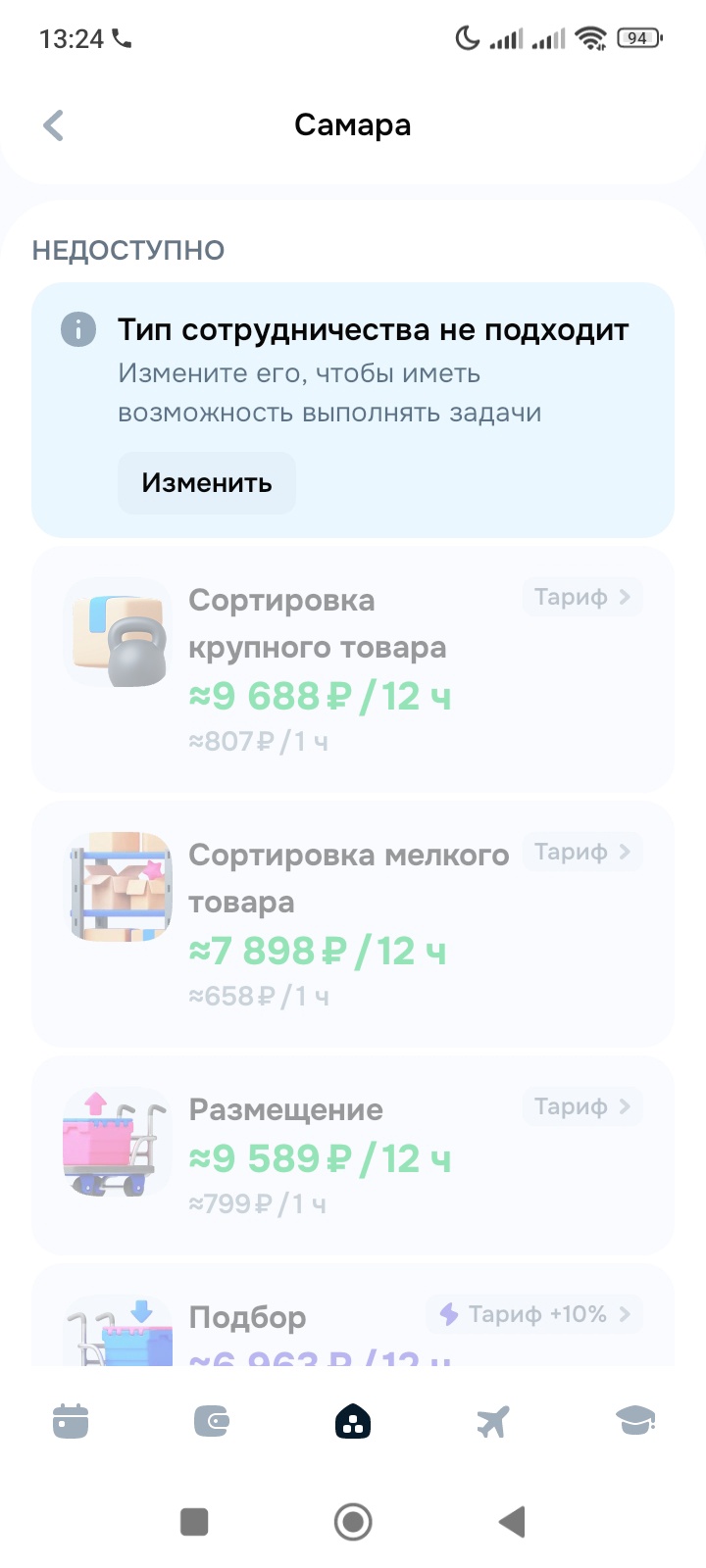Image resolution: width=706 pixels, height=1568 pixels.
Task: Tap the Самара title header
Action: (353, 124)
